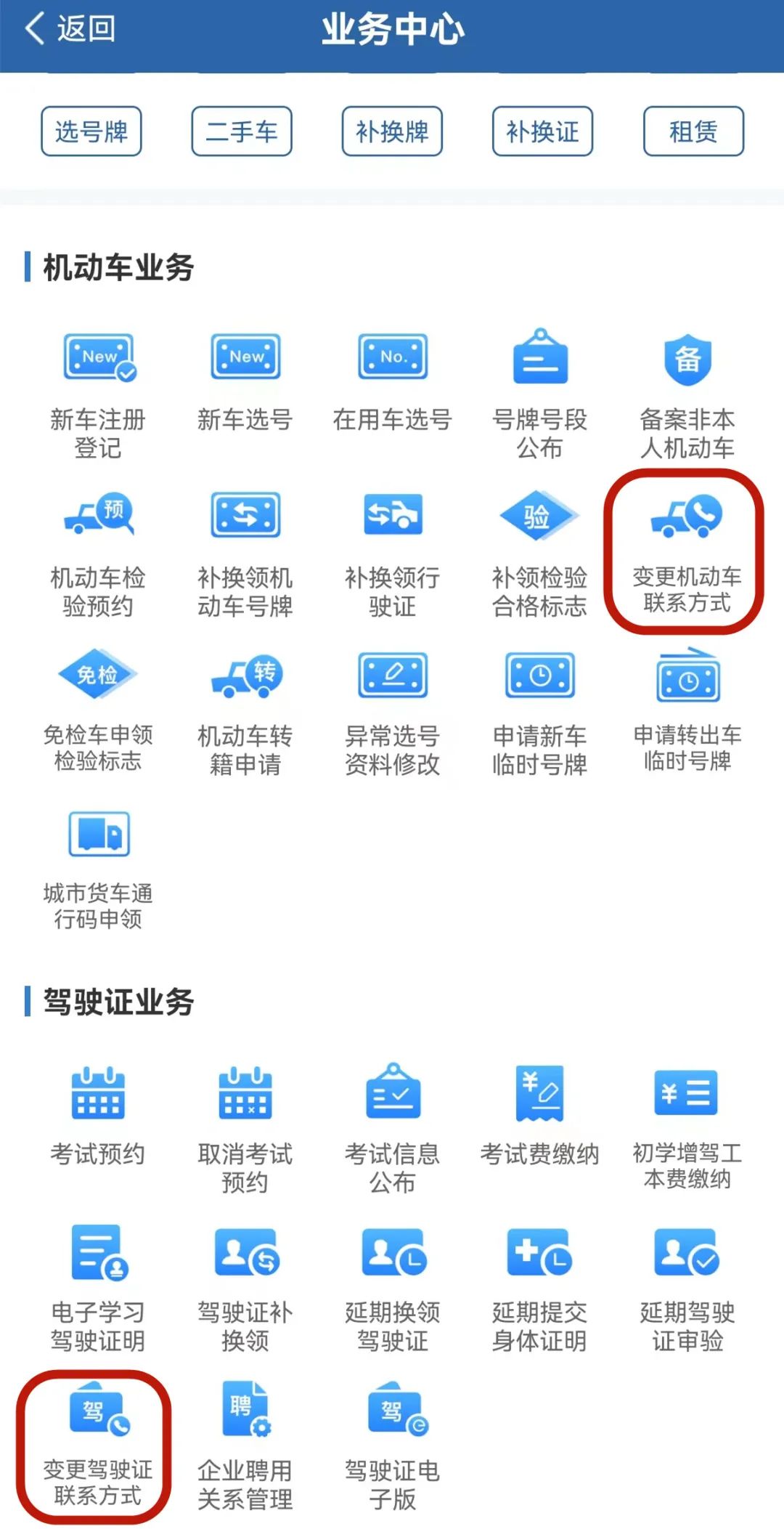Open 备案非本人机动车
784x1529 pixels.
coord(687,396)
